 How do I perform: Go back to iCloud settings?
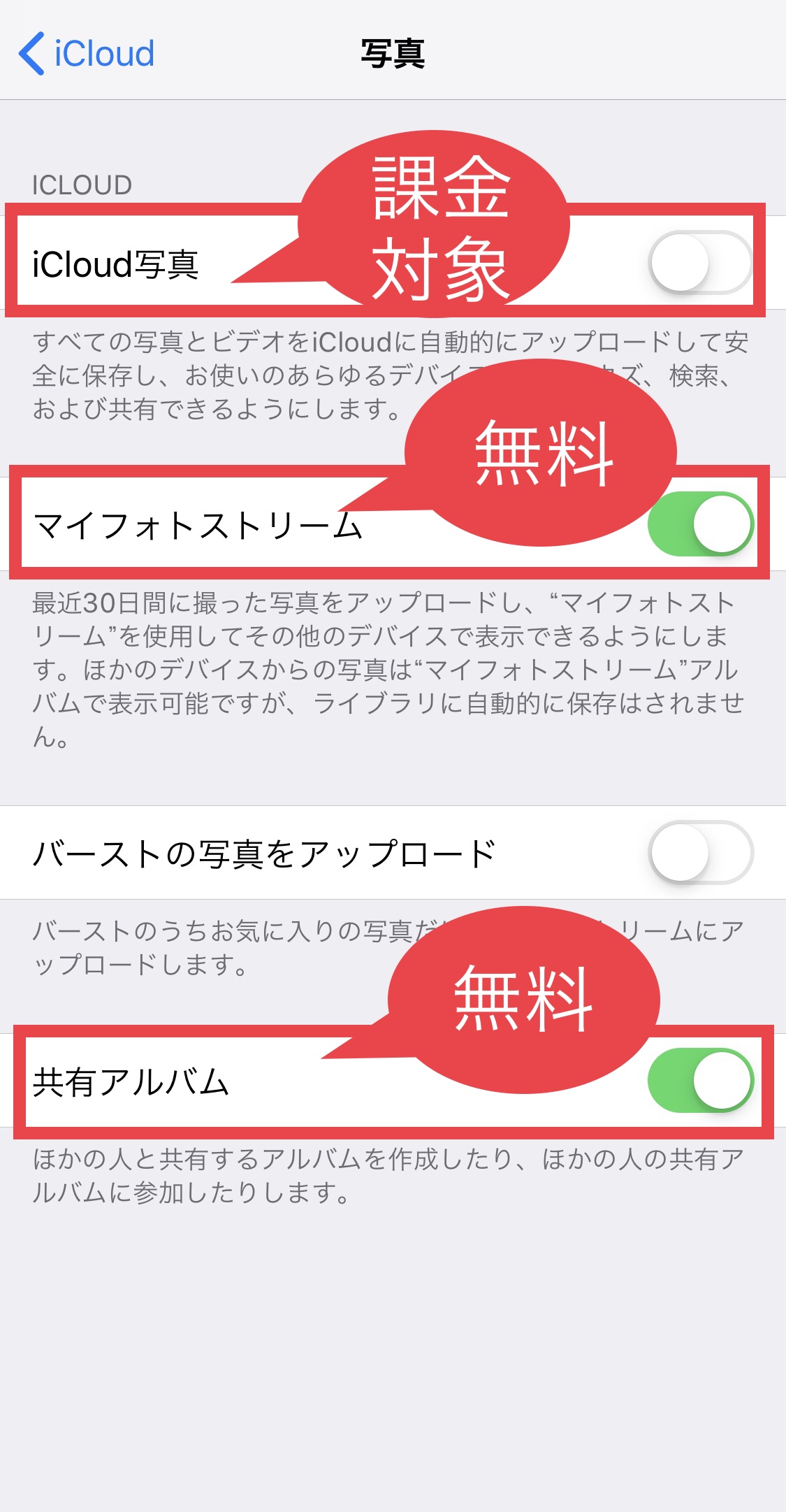tap(87, 53)
